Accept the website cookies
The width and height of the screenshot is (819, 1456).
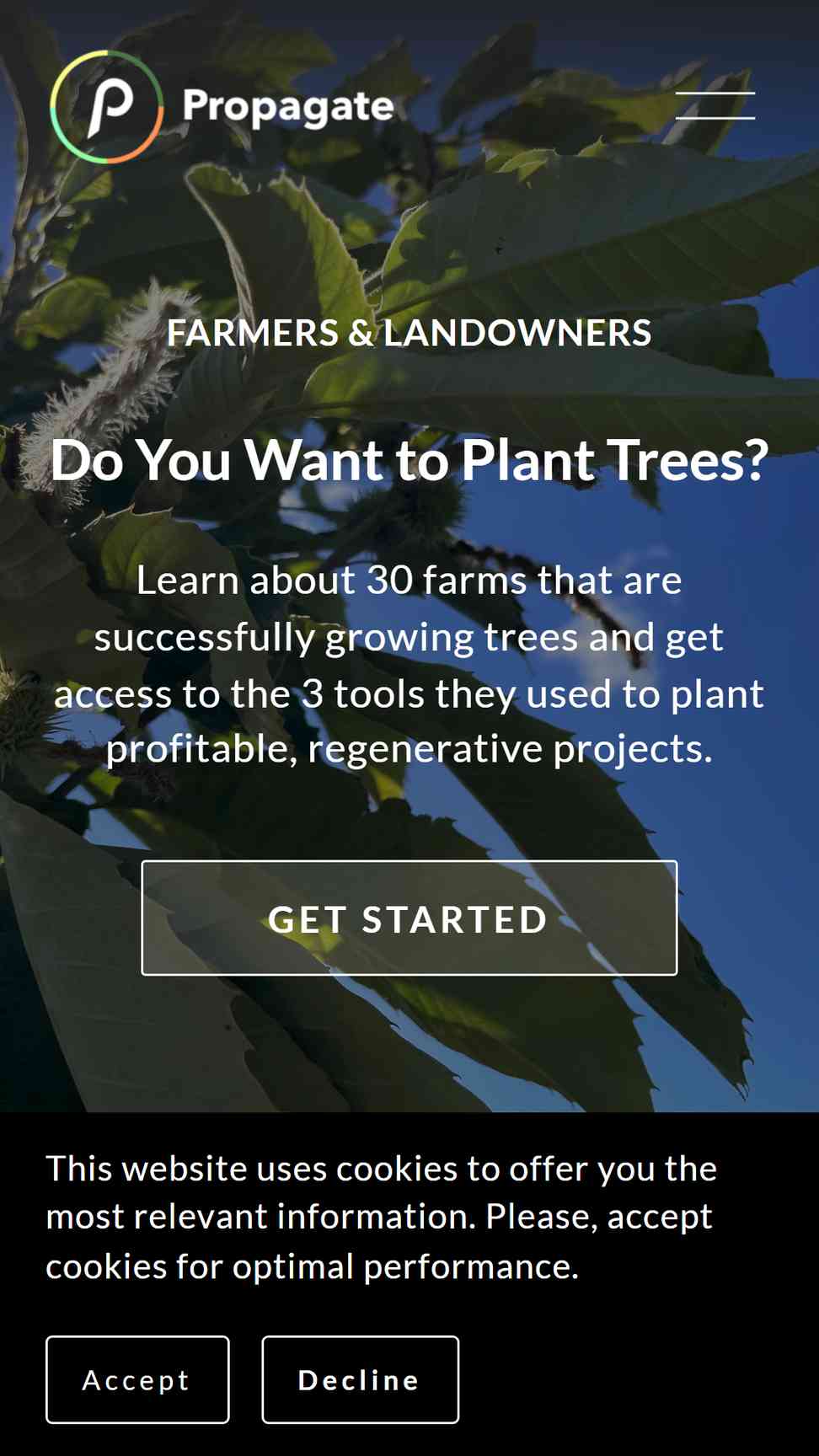click(137, 1379)
